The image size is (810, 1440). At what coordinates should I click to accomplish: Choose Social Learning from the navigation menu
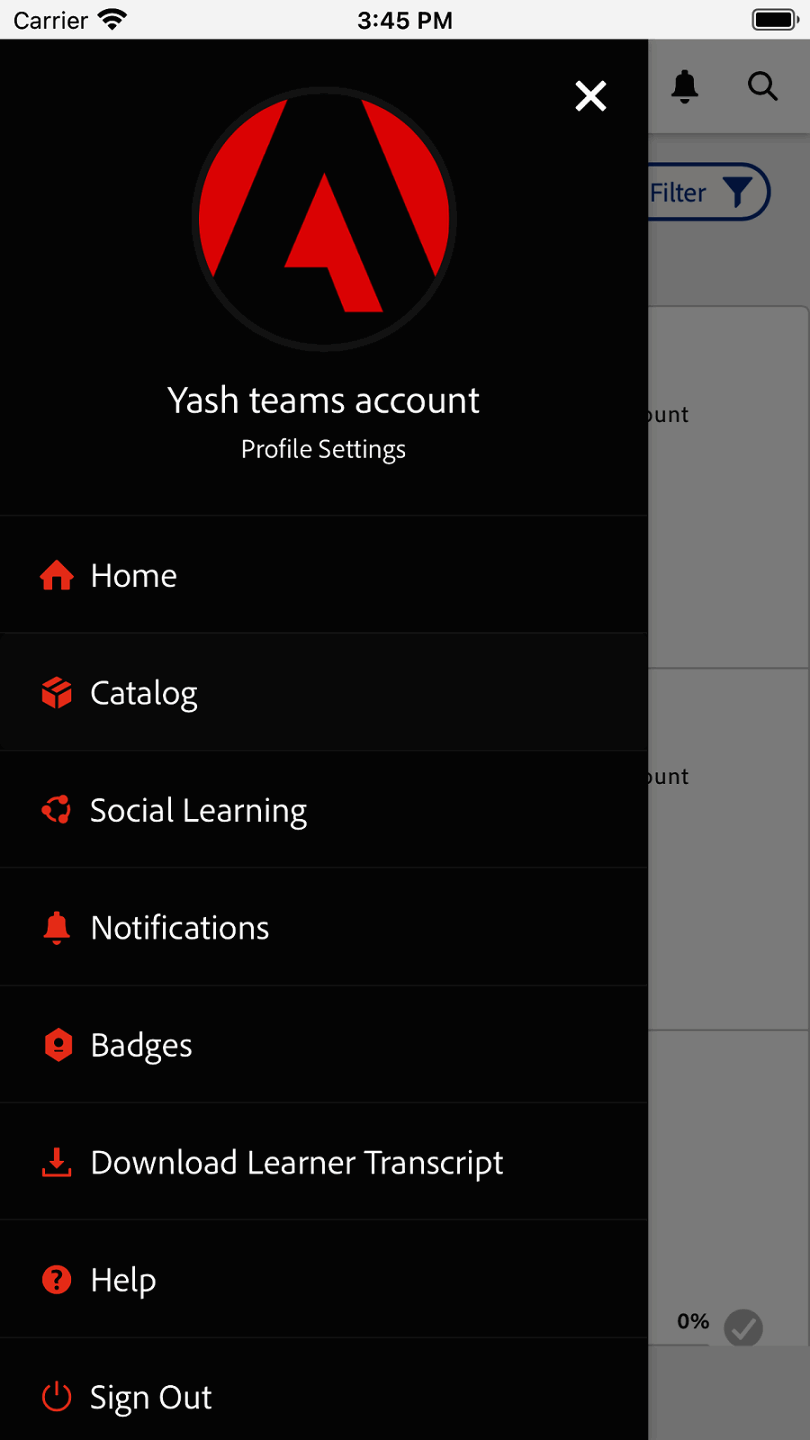pyautogui.click(x=199, y=810)
